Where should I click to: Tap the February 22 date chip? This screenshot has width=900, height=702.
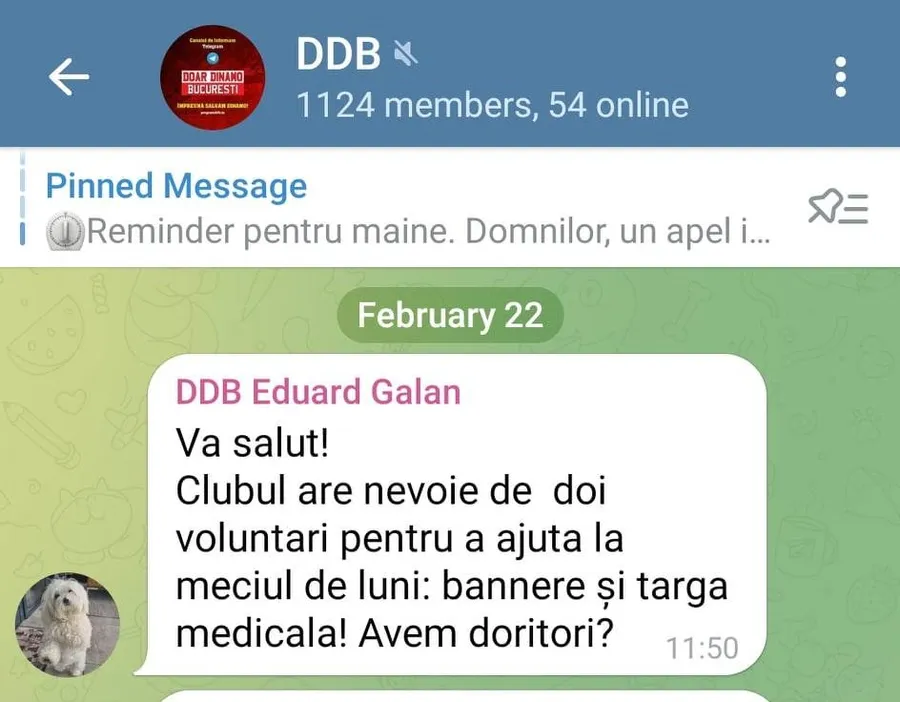[x=450, y=315]
